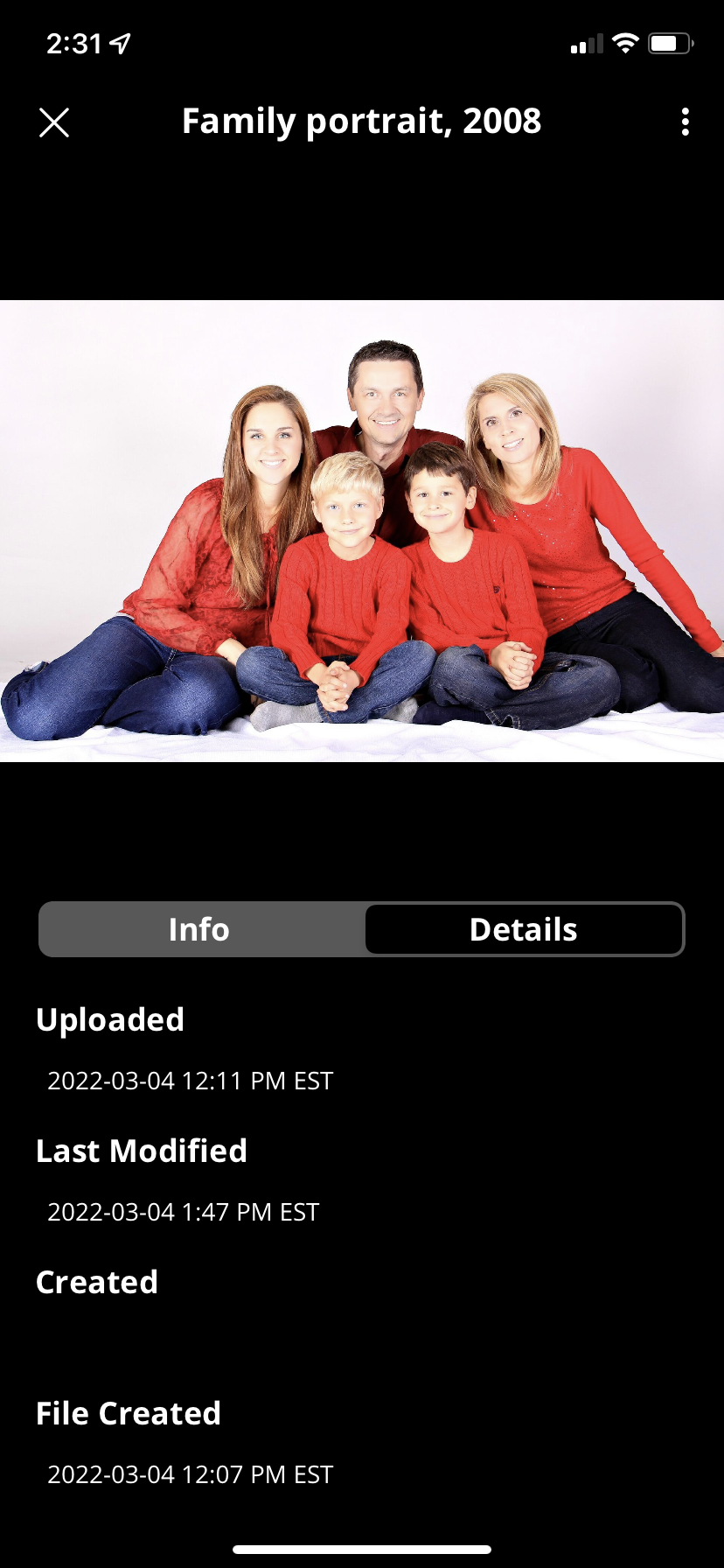Open the family portrait photo fullscreen
The width and height of the screenshot is (724, 1568).
click(x=362, y=531)
